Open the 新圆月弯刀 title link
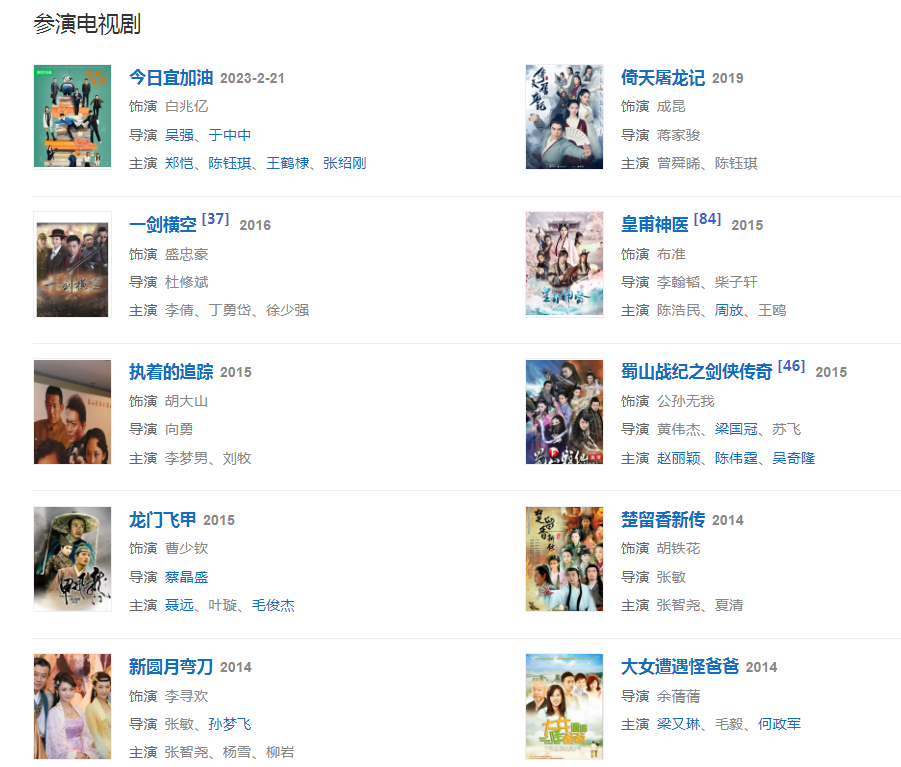Image resolution: width=901 pixels, height=767 pixels. click(x=171, y=667)
